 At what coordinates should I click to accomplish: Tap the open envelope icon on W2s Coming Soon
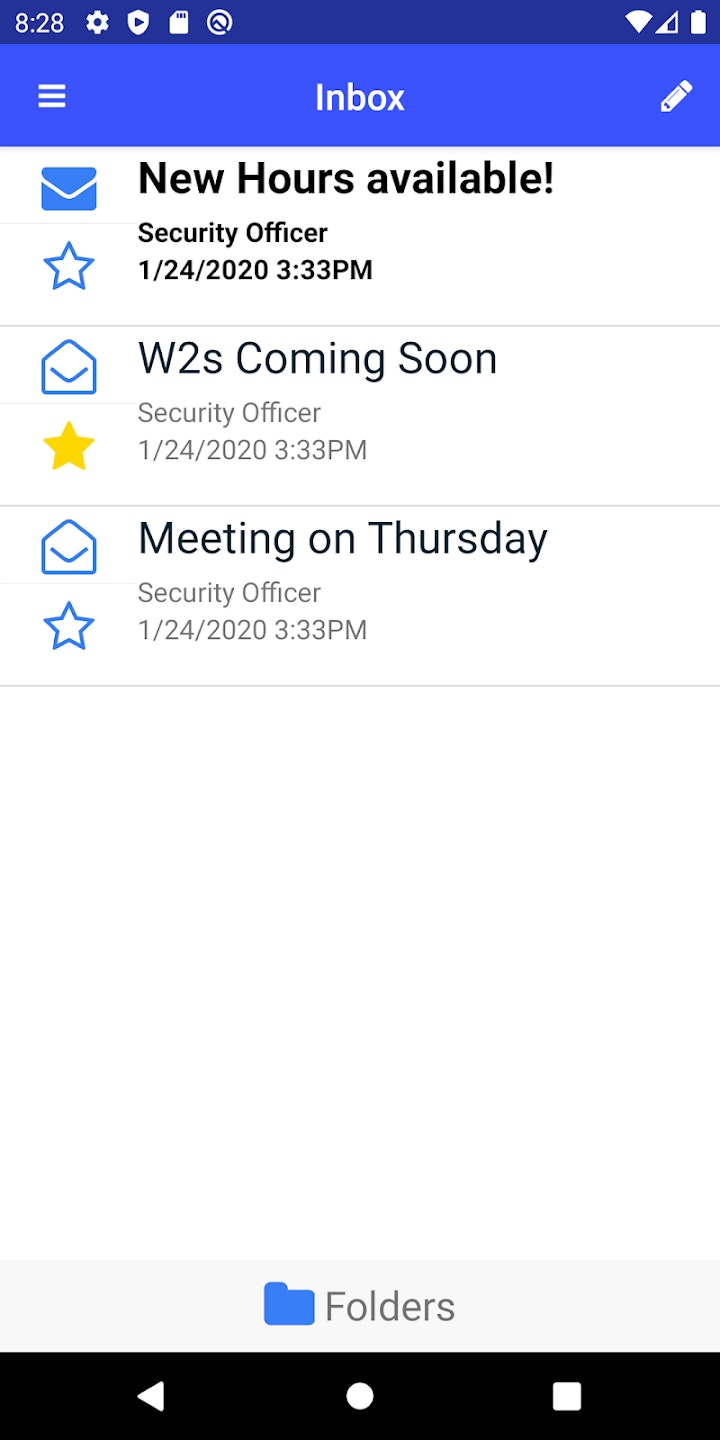(69, 367)
